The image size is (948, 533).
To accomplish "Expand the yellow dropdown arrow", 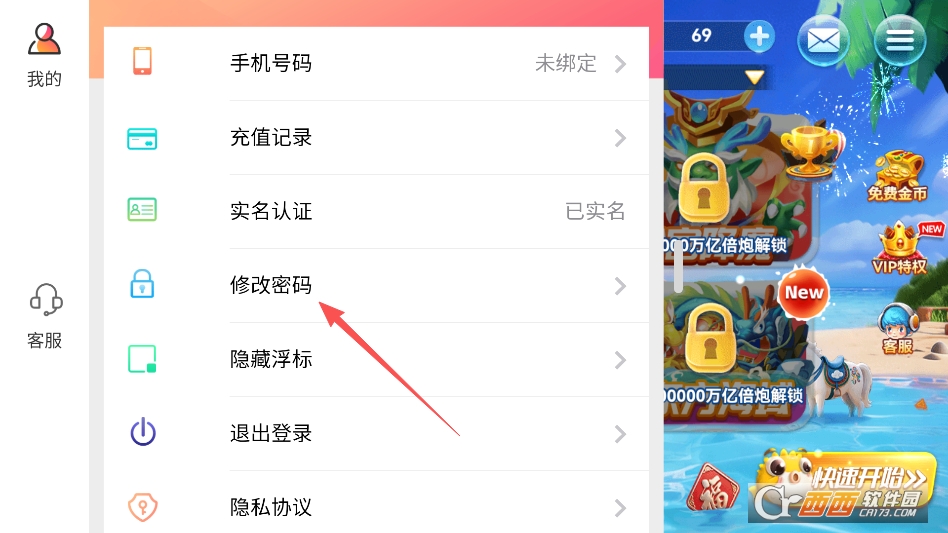I will coord(754,77).
